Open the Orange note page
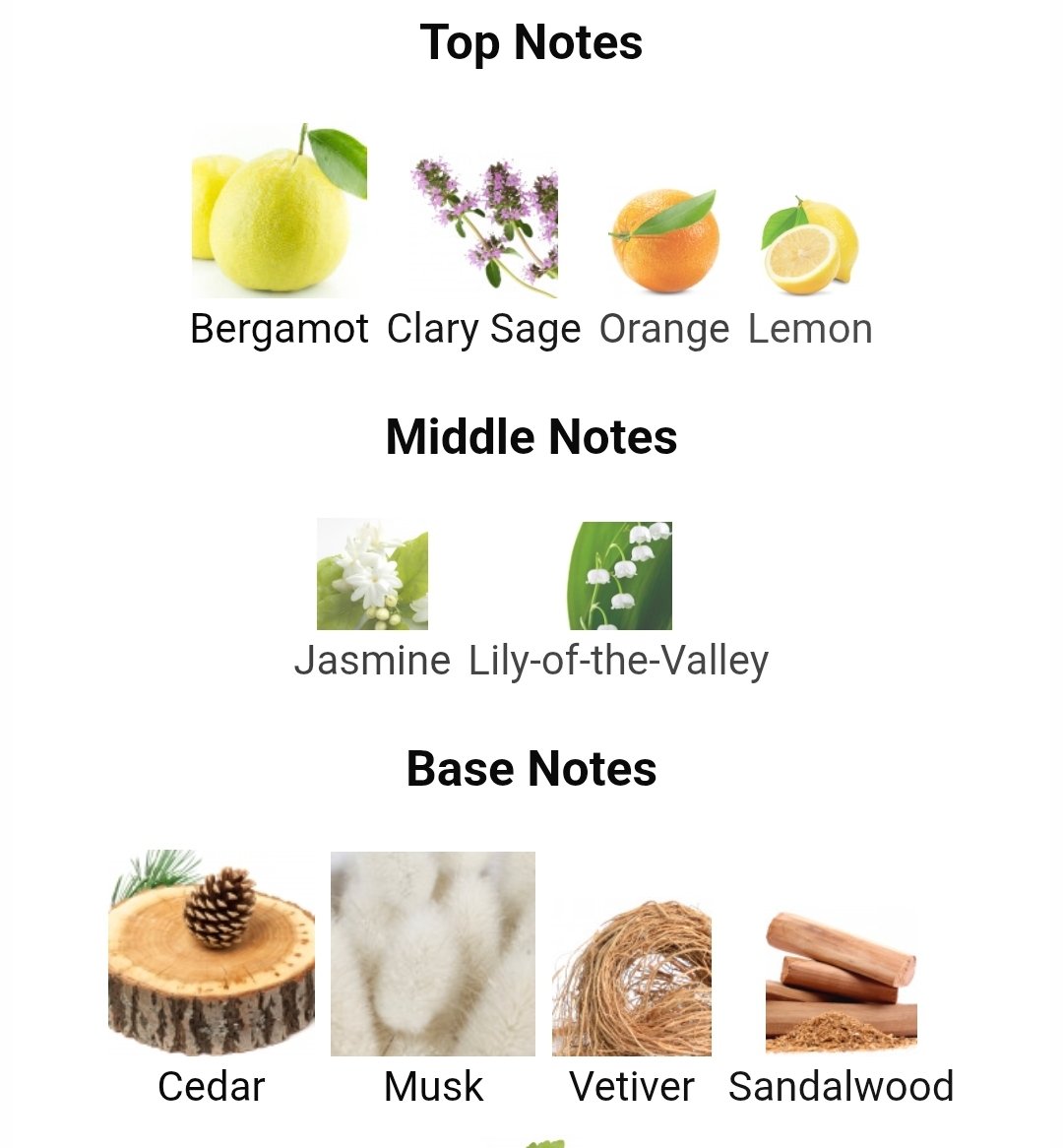1063x1148 pixels. click(664, 241)
